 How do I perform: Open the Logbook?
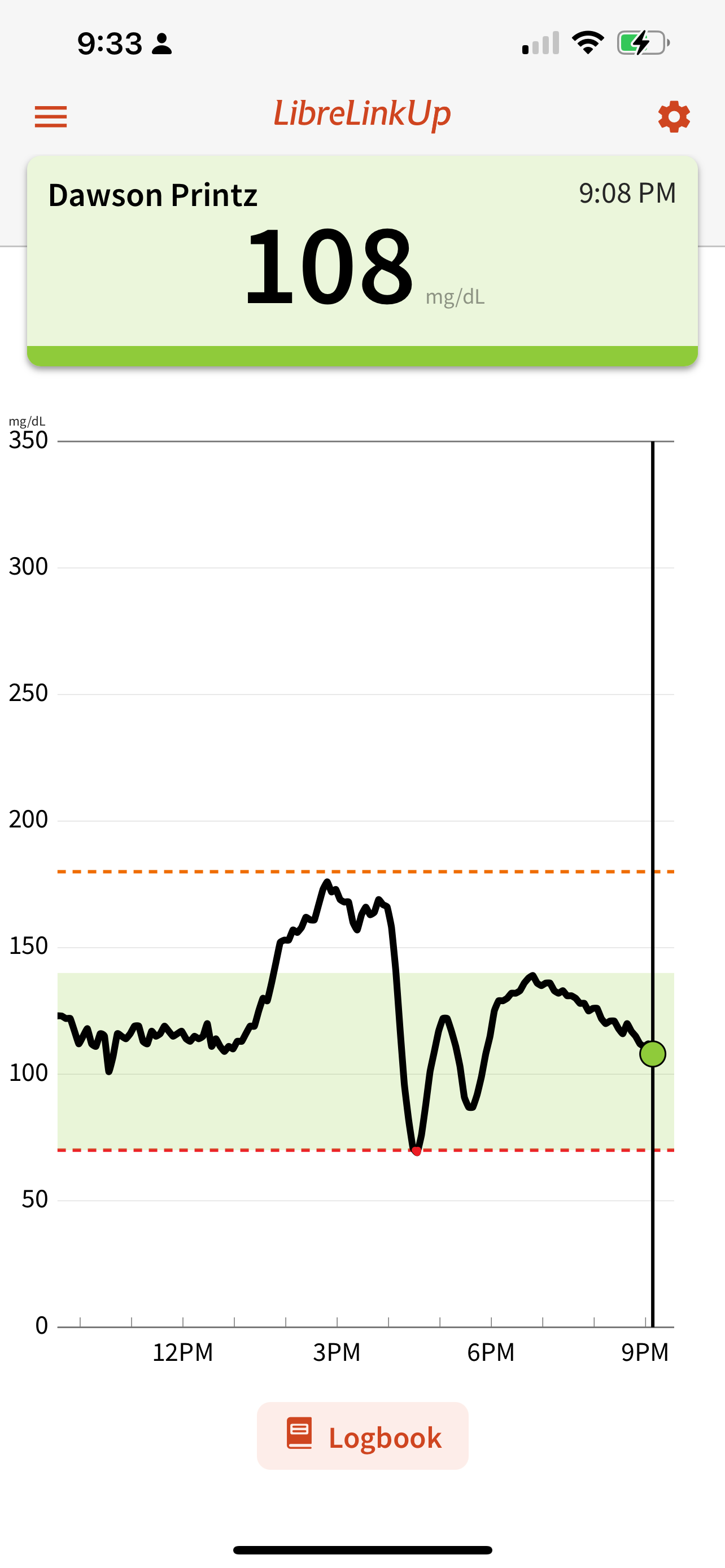[x=363, y=1436]
